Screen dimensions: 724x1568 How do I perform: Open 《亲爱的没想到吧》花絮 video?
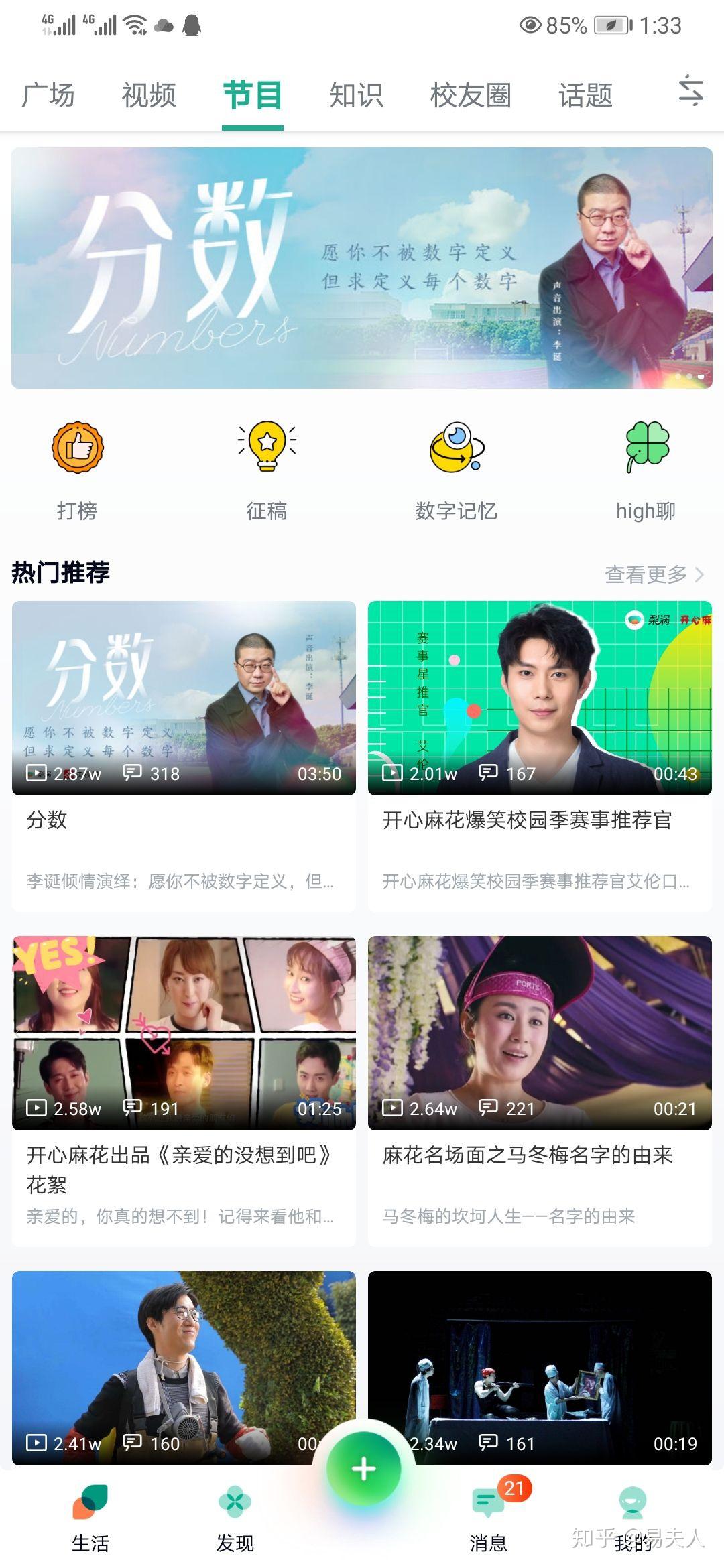pyautogui.click(x=184, y=1091)
